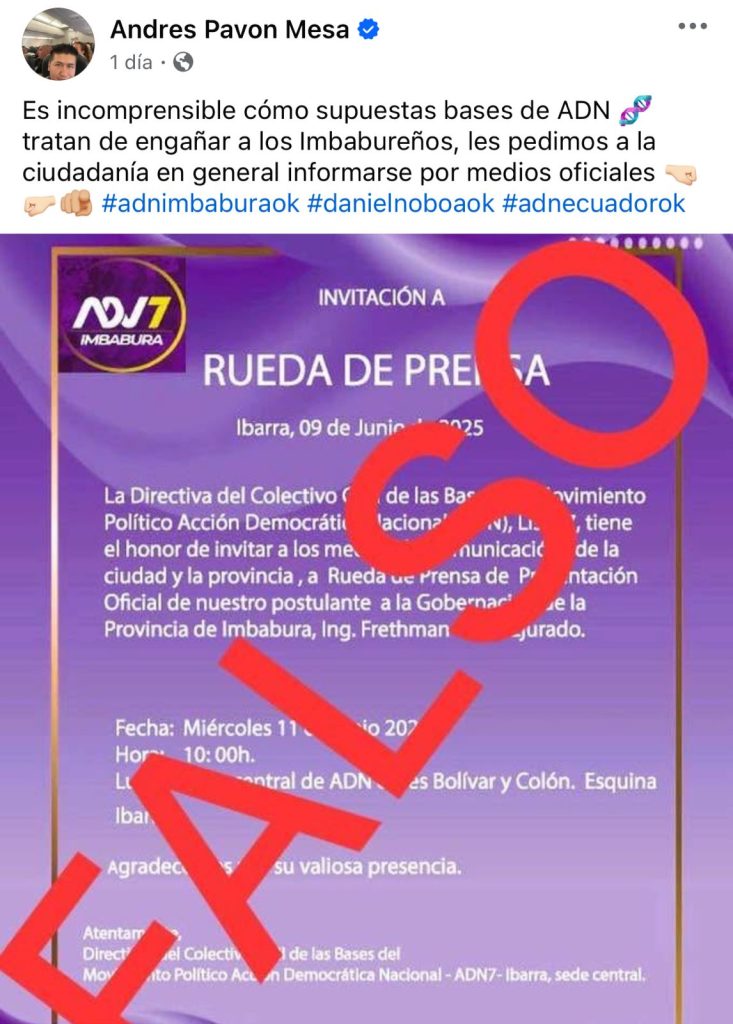
Task: Open the #adnecuadorok hashtag
Action: tap(594, 203)
